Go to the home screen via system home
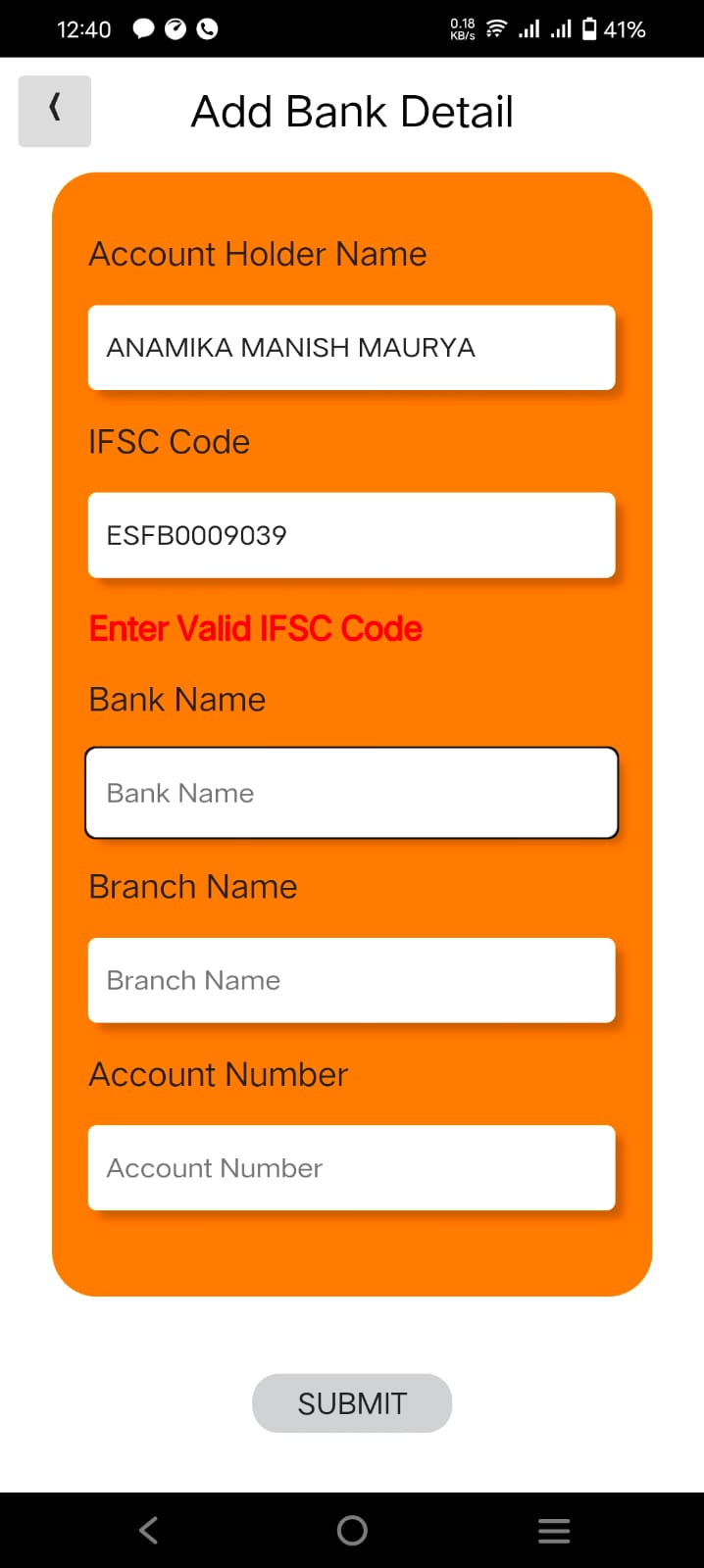Image resolution: width=704 pixels, height=1568 pixels. click(x=352, y=1530)
